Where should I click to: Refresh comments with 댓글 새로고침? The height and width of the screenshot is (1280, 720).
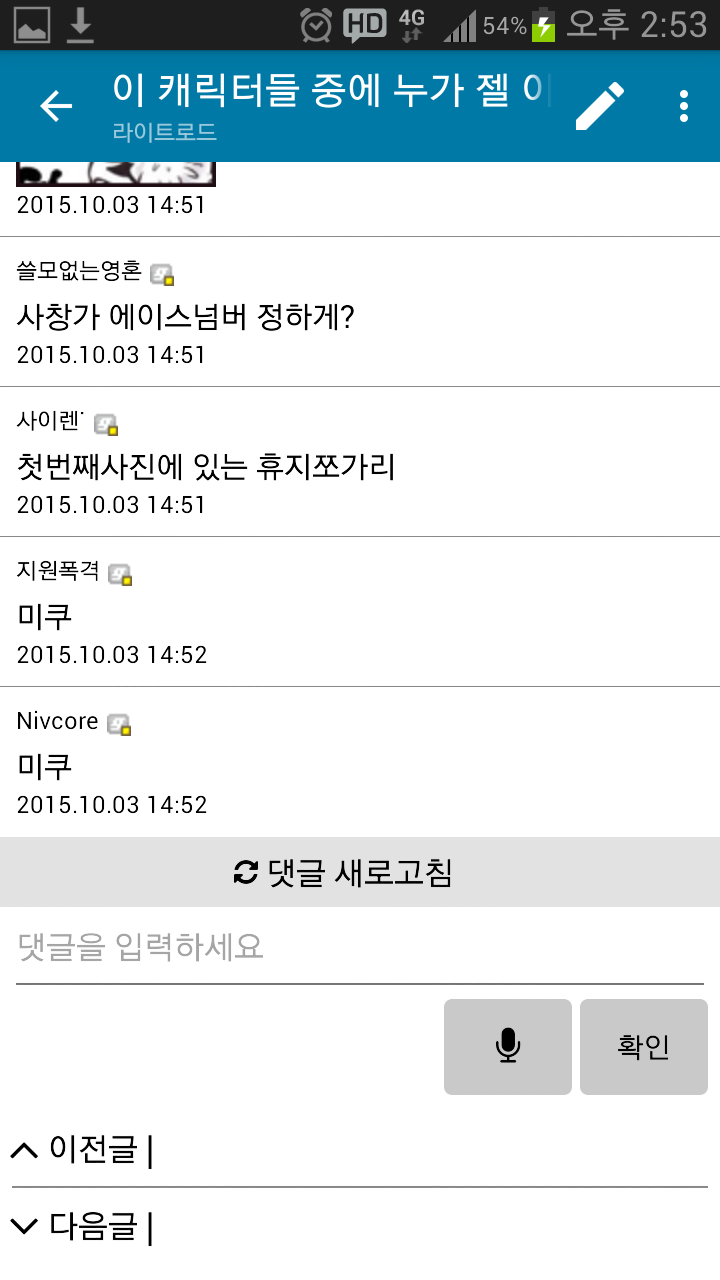[x=343, y=873]
